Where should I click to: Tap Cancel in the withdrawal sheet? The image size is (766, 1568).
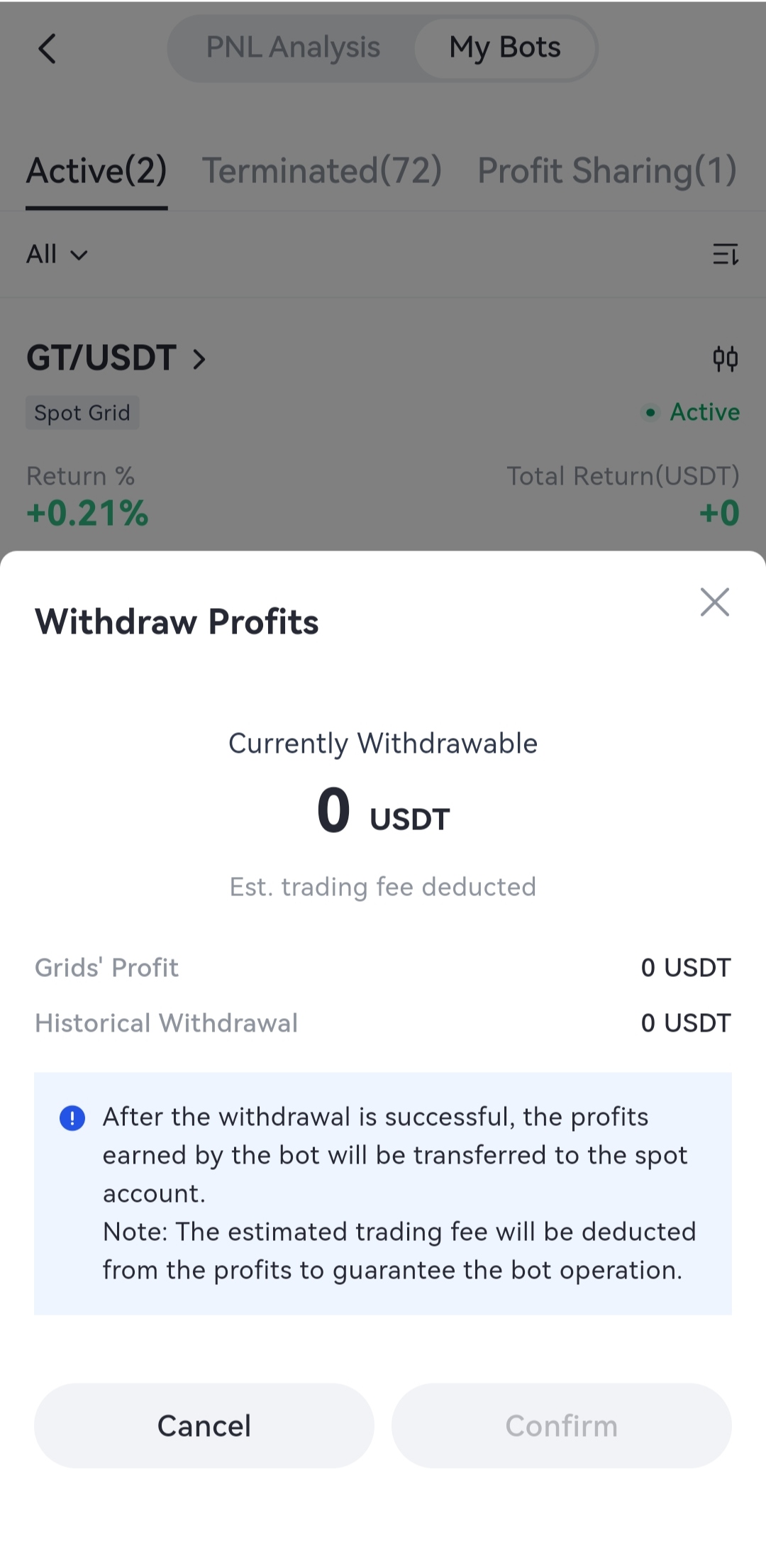click(x=204, y=1425)
